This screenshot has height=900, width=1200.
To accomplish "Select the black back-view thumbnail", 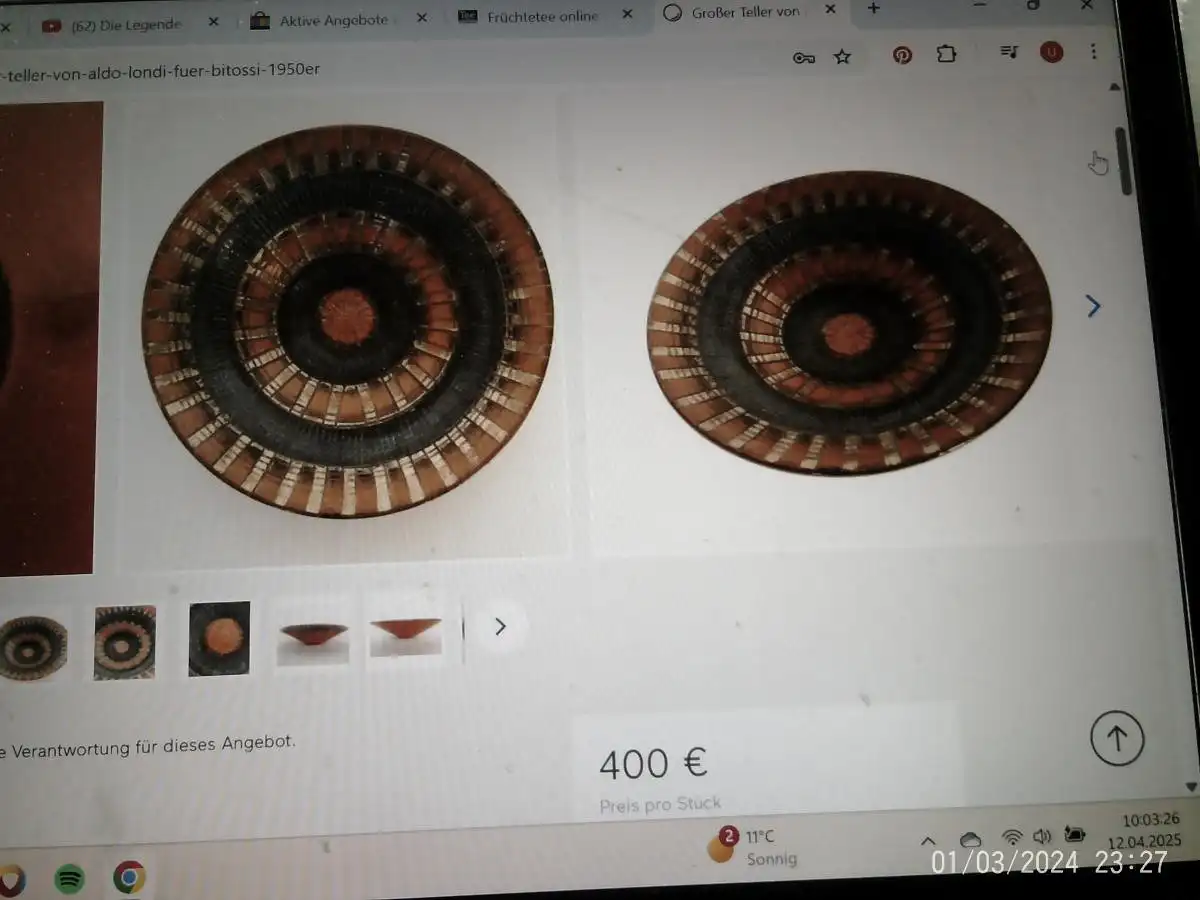I will (219, 639).
